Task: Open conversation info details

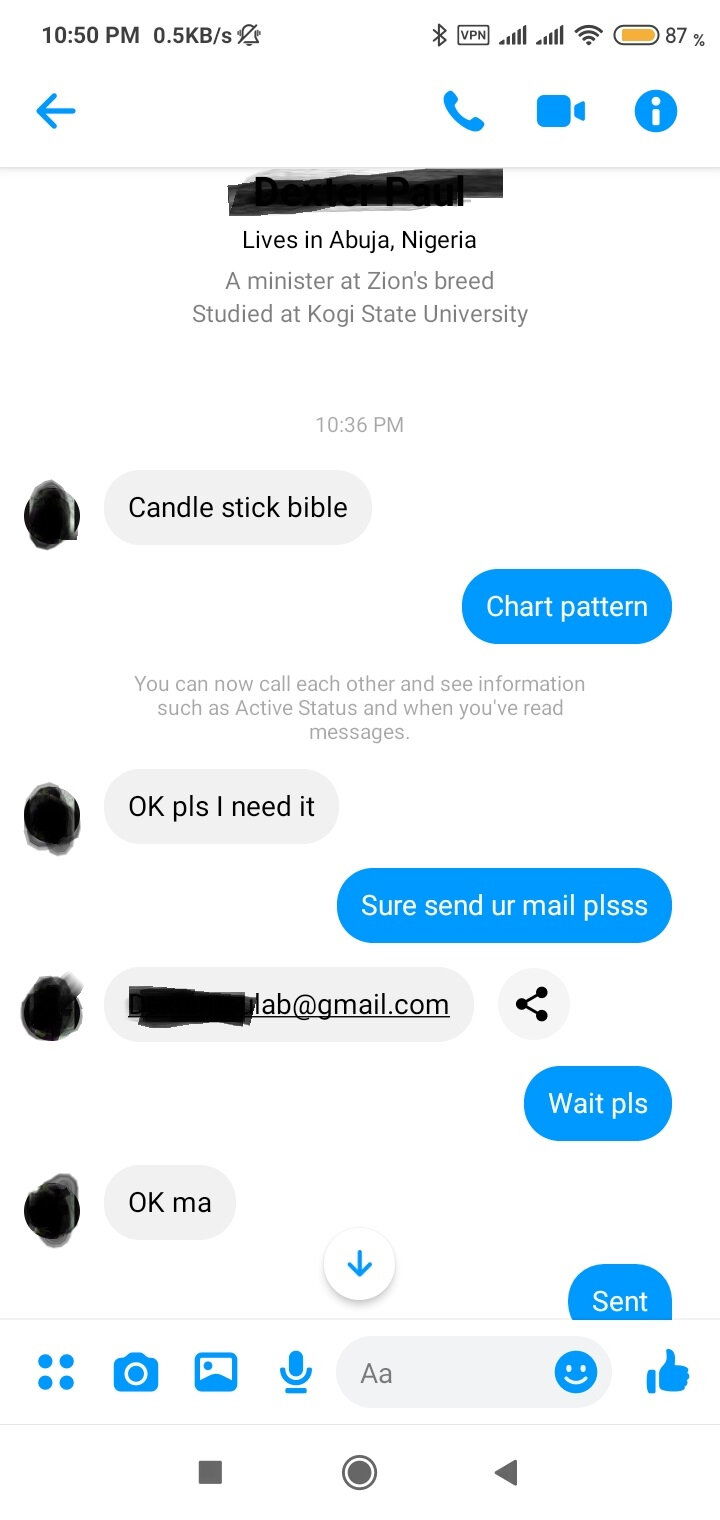Action: tap(656, 111)
